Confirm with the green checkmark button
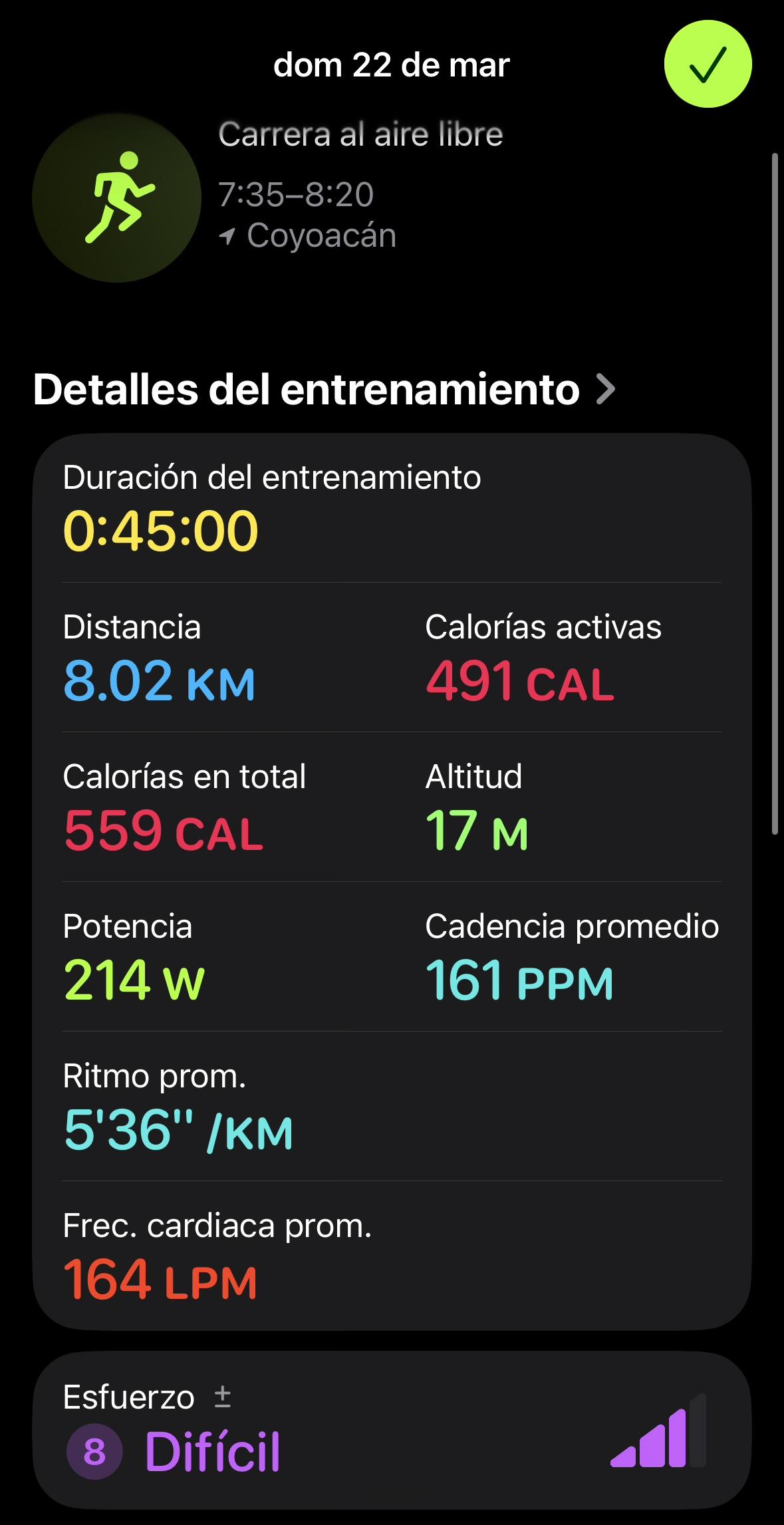Screen dimensions: 784x1525 [708, 65]
